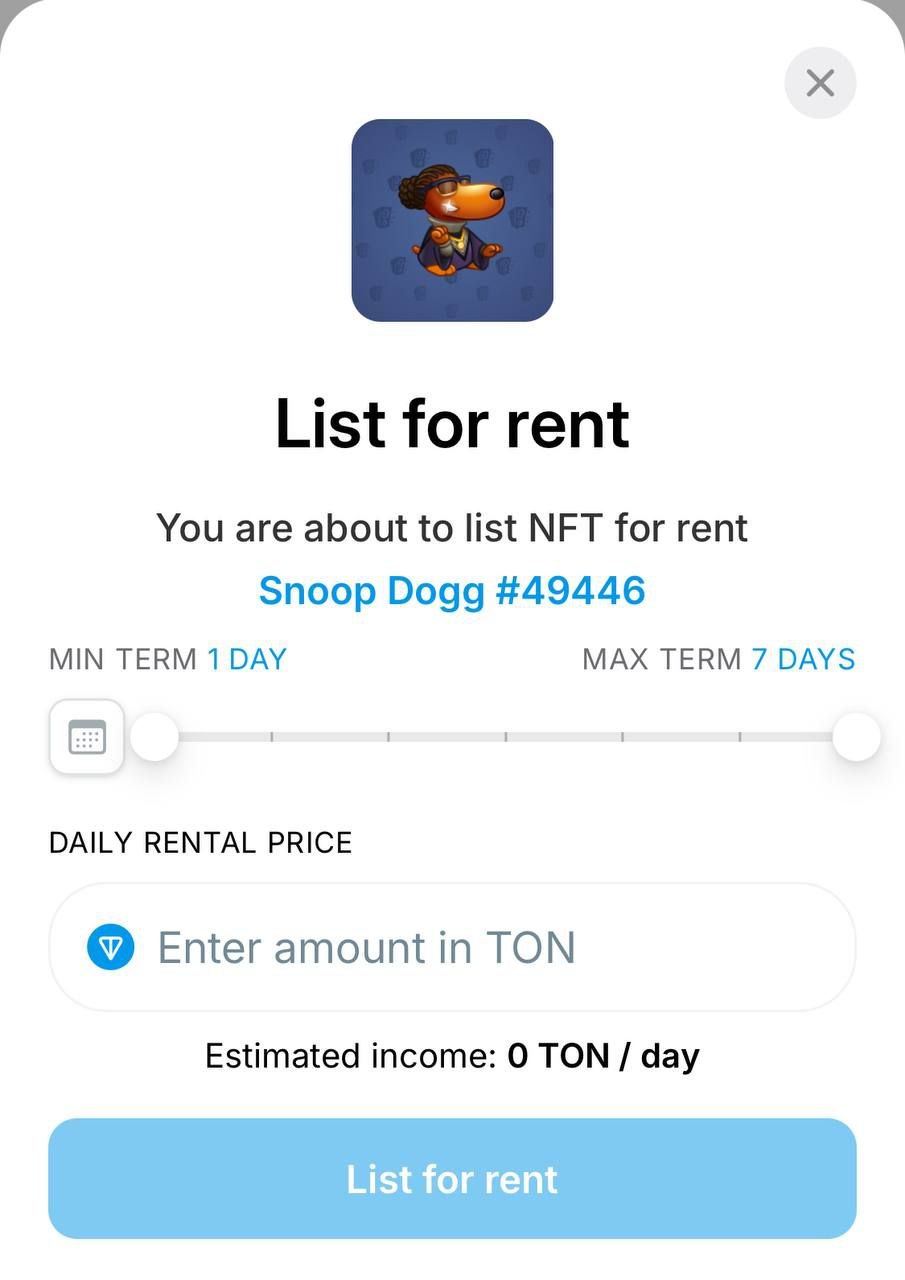Confirm with the List for rent button
Image resolution: width=905 pixels, height=1280 pixels.
point(452,1179)
